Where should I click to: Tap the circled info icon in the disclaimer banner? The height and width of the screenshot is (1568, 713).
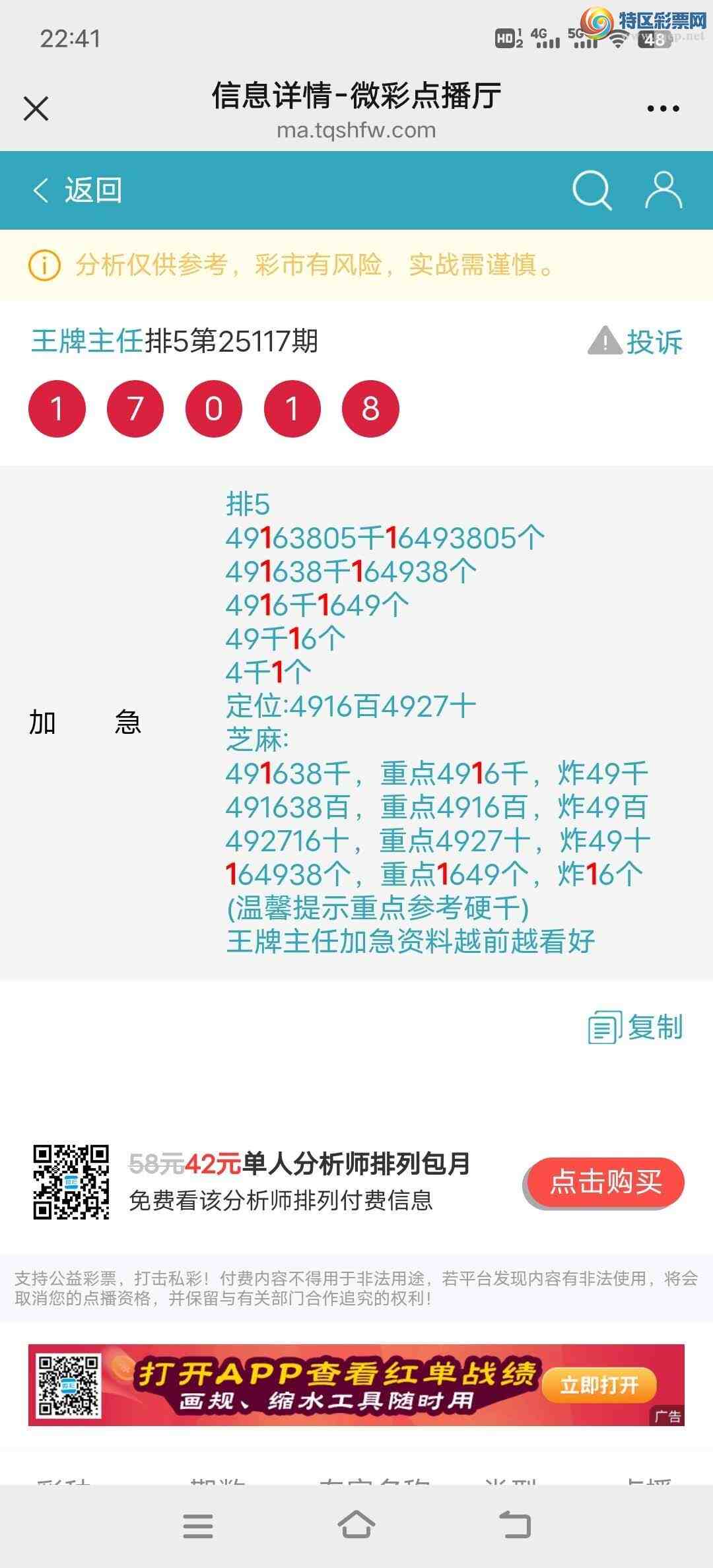43,264
